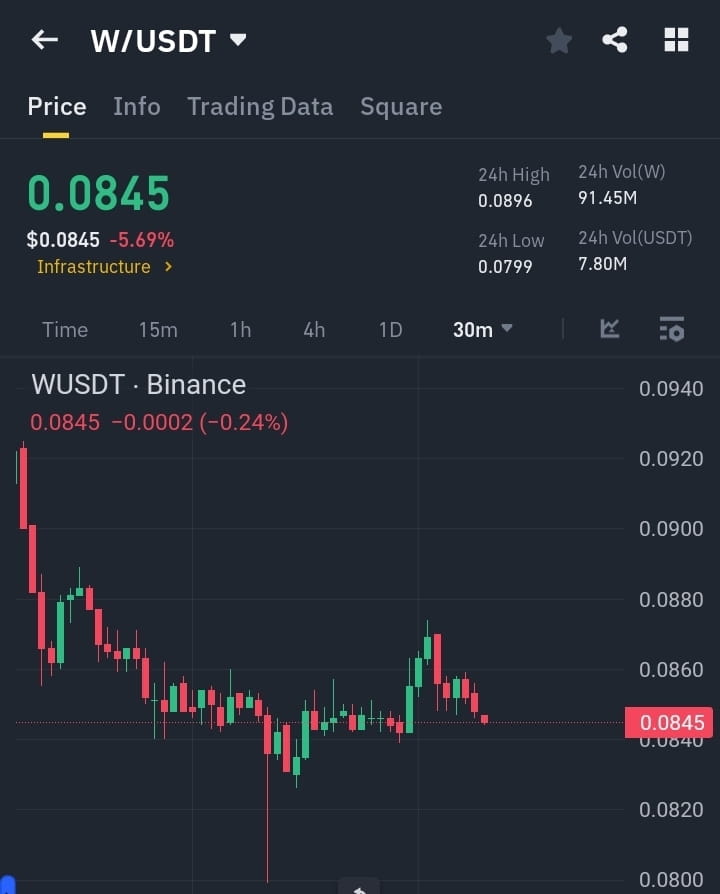Toggle the favorite star for this pair

[558, 40]
